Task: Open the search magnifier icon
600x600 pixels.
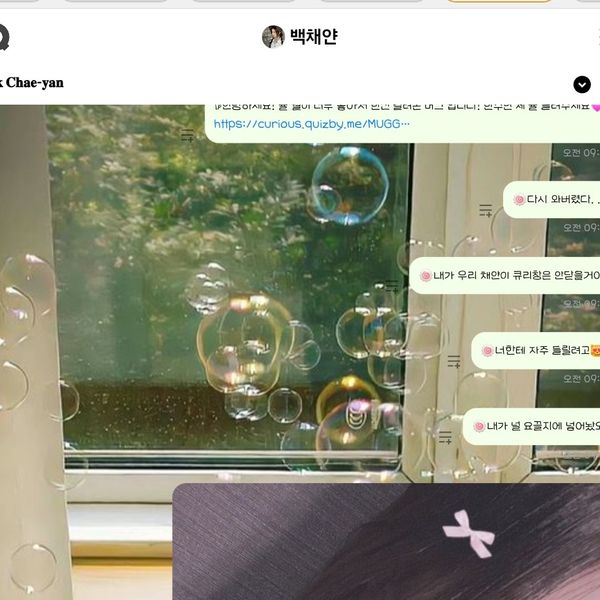Action: tap(3, 37)
